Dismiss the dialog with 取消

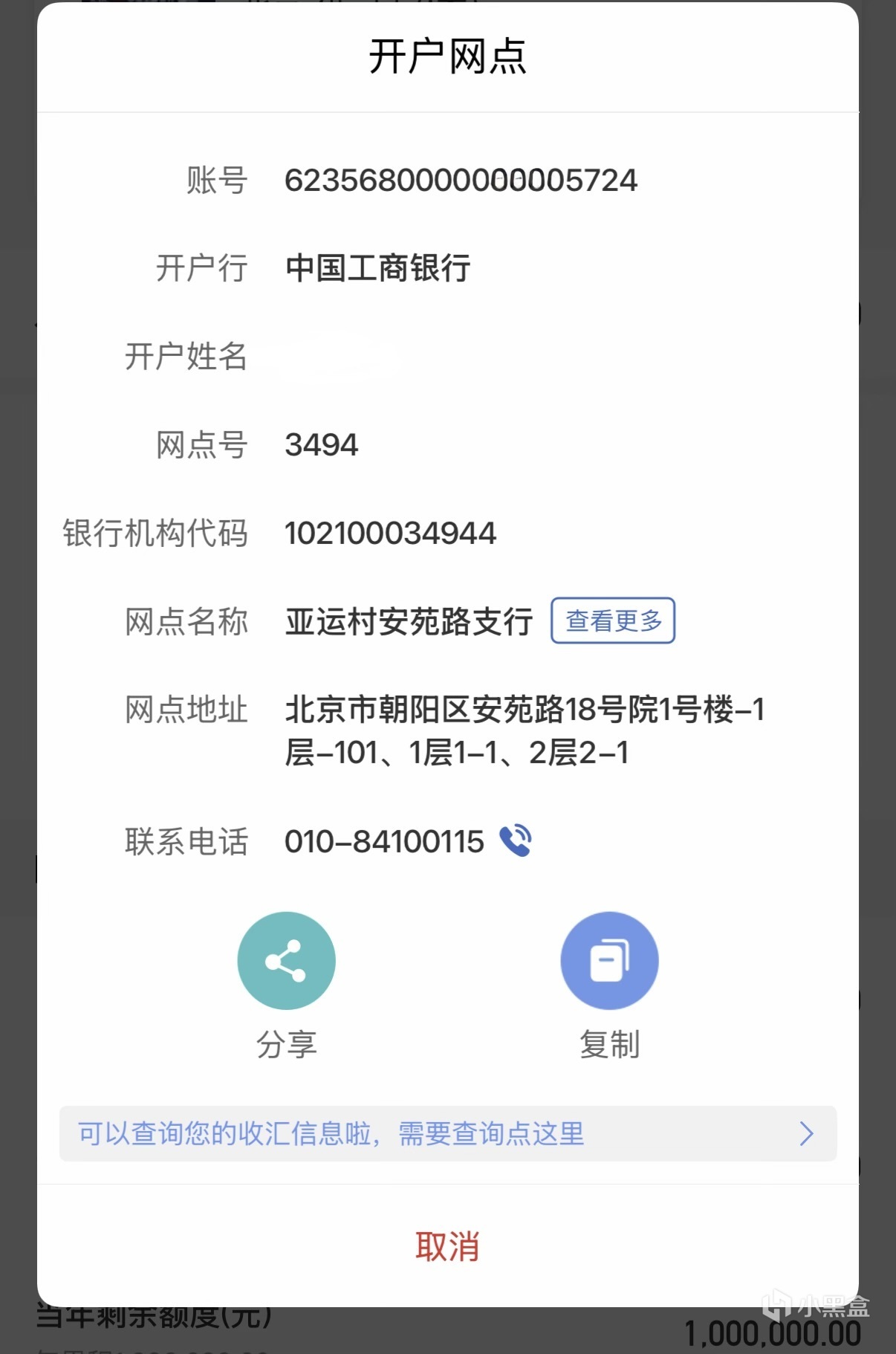click(x=447, y=1246)
